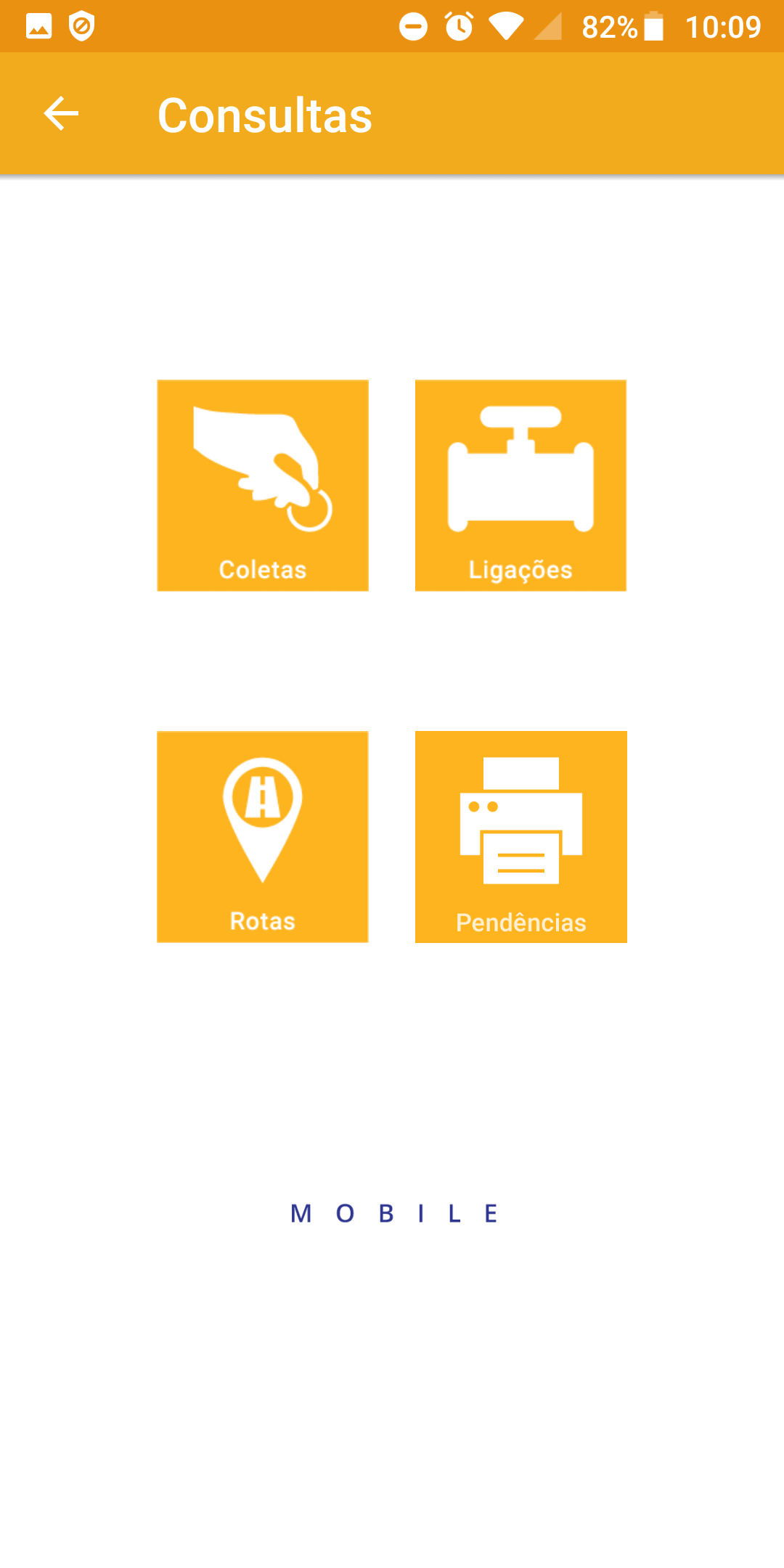
Task: Open the Ligações tile
Action: click(520, 485)
